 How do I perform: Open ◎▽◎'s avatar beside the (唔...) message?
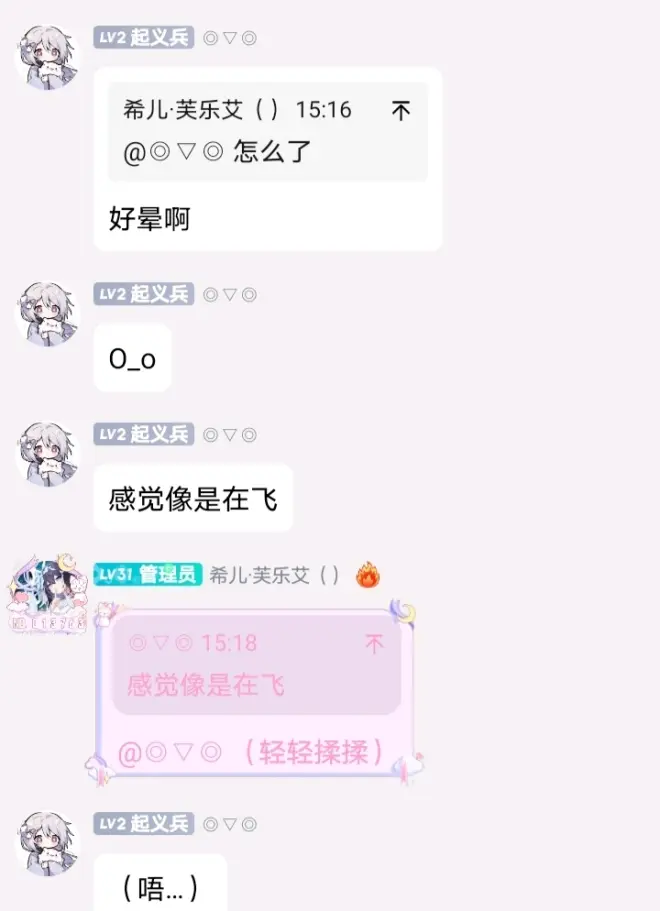[x=47, y=843]
